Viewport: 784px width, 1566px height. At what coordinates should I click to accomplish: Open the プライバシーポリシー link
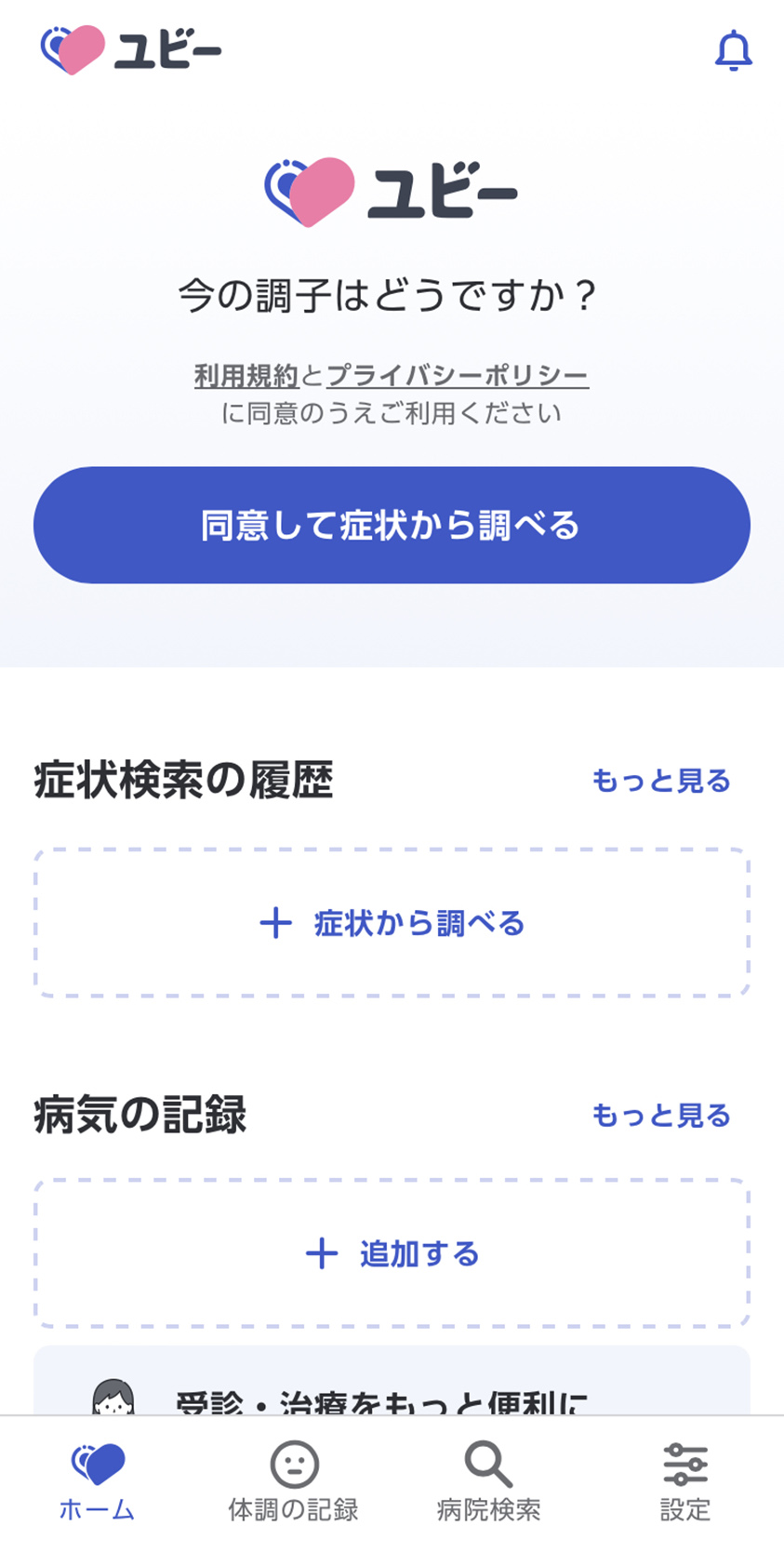[x=457, y=376]
